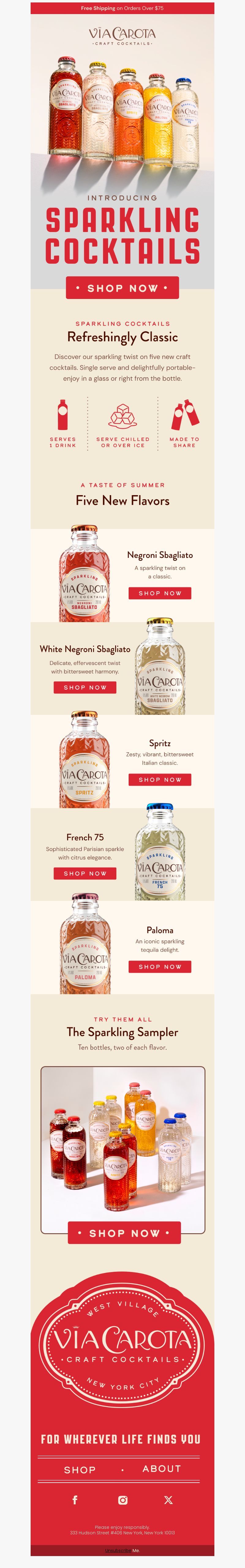The height and width of the screenshot is (1568, 245).
Task: Tap Shop Now for Paloma
Action: [160, 967]
